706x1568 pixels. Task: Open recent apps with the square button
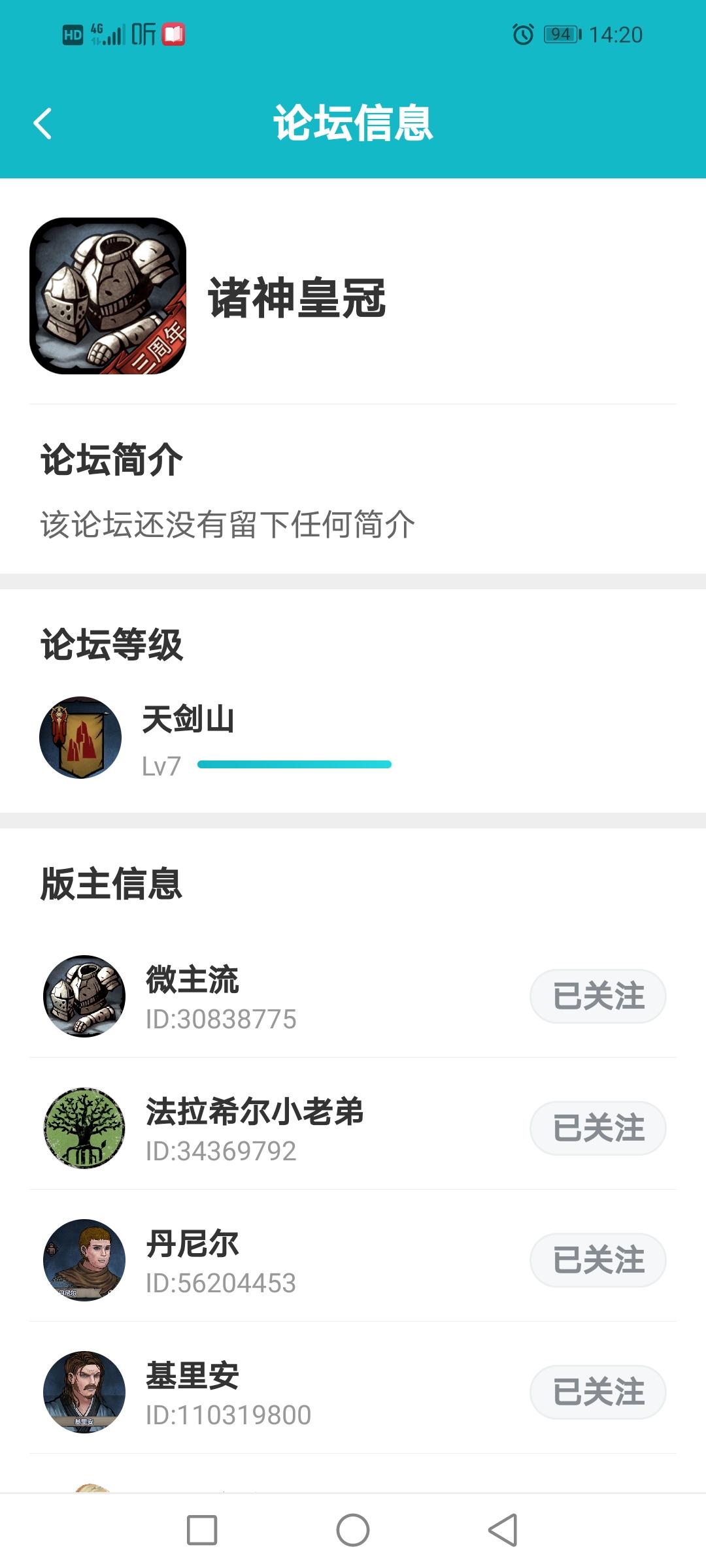tap(202, 1530)
